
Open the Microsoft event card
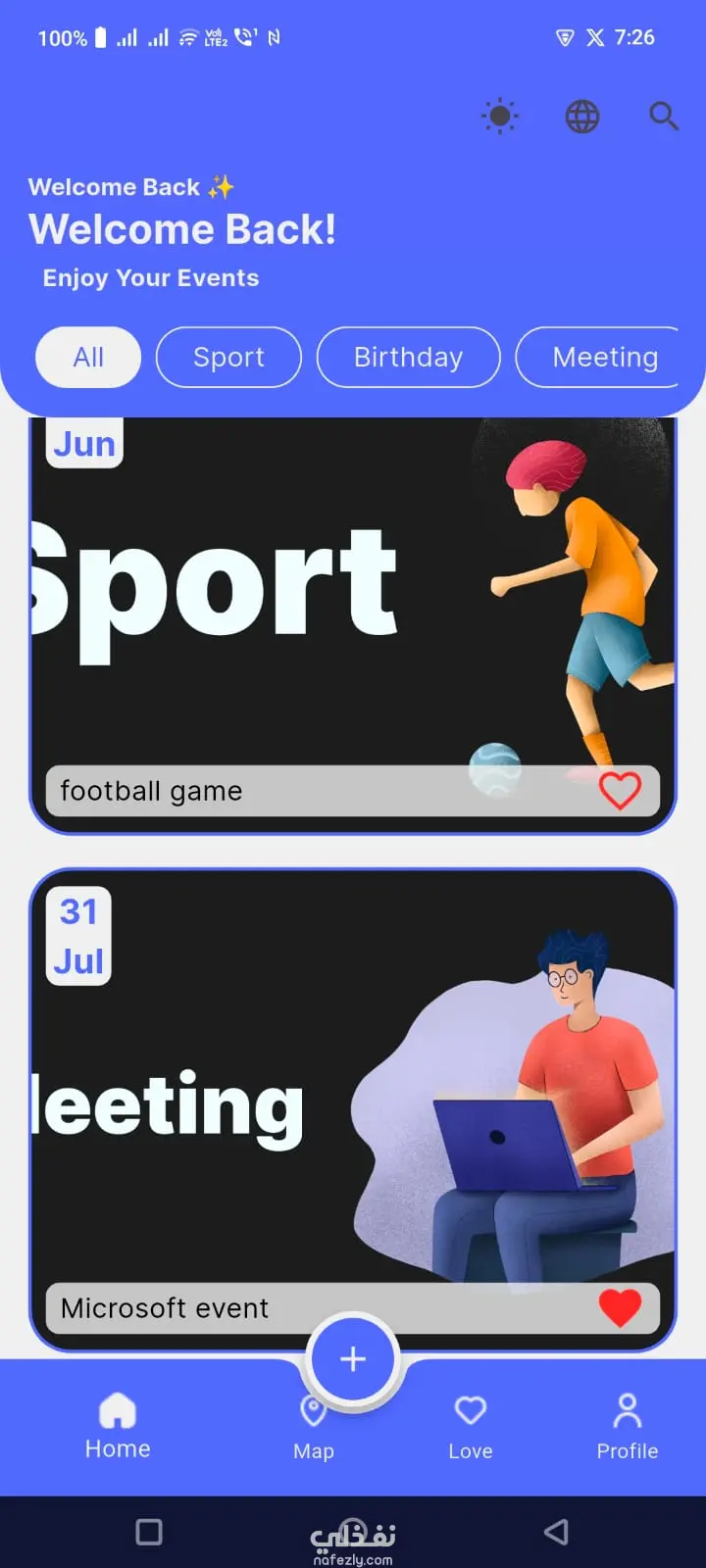point(353,1110)
